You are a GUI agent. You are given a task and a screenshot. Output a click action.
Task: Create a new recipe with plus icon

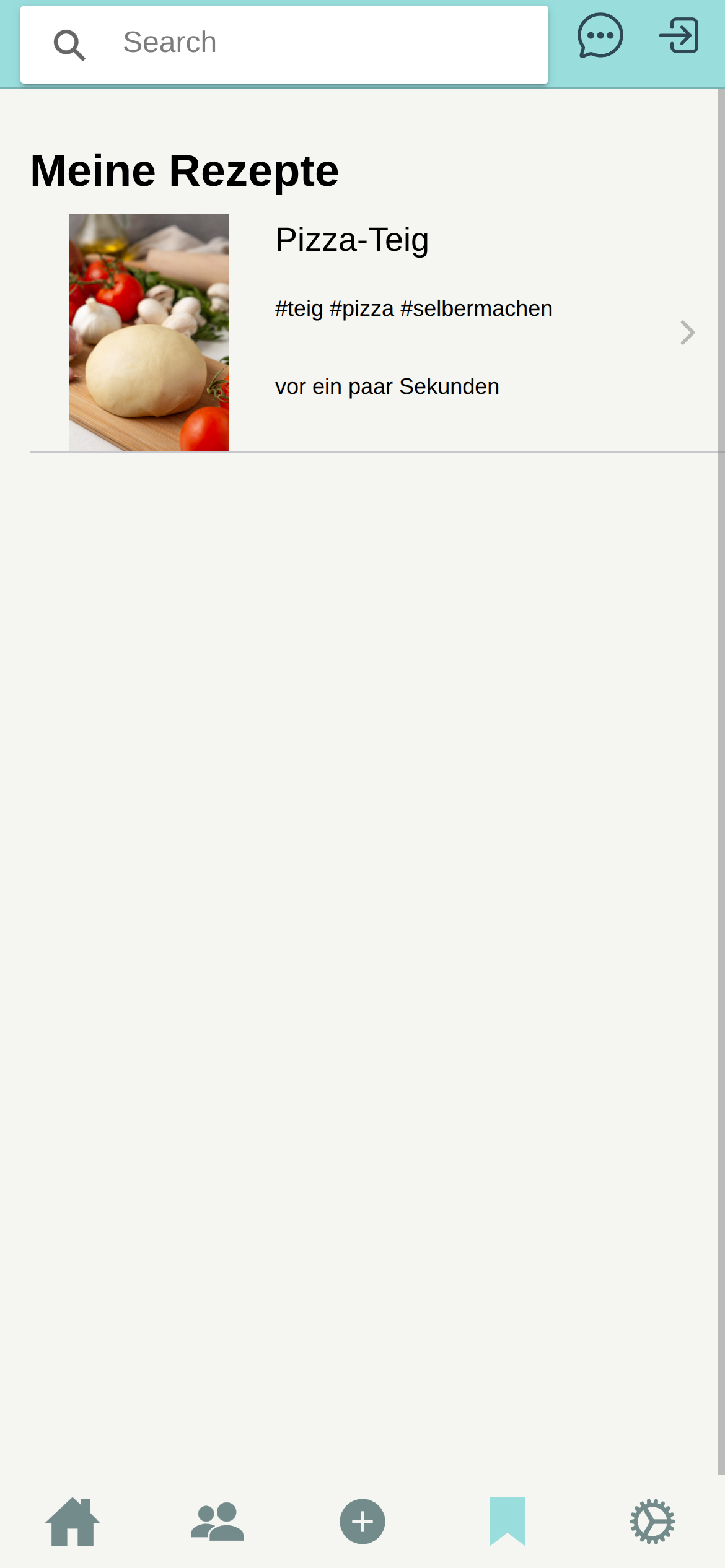(x=362, y=1522)
